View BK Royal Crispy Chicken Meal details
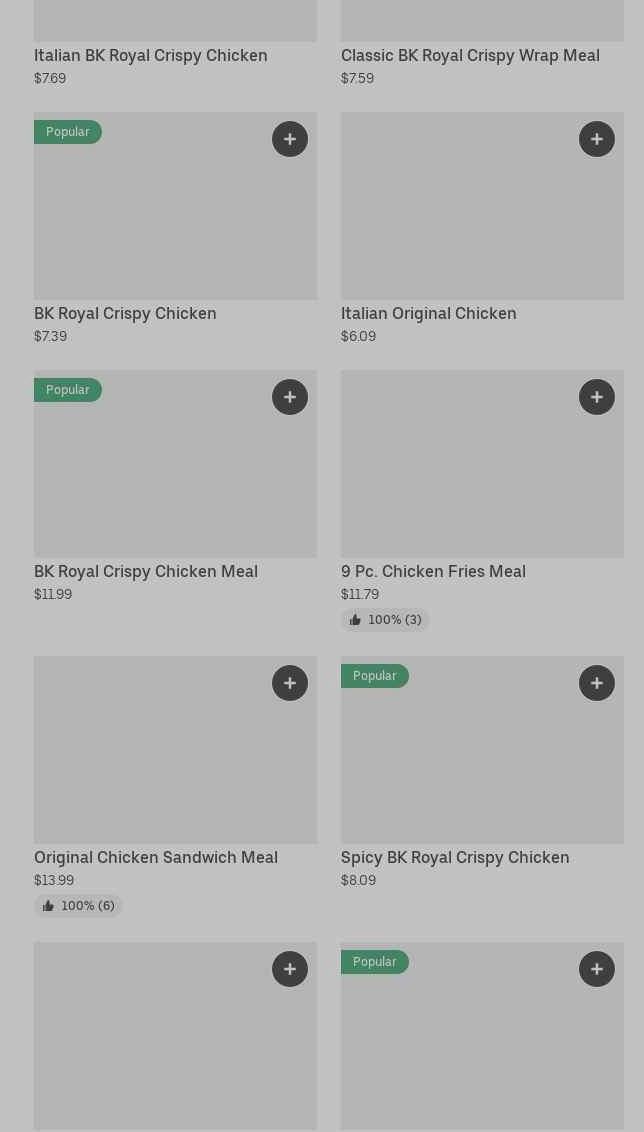644x1132 pixels. pyautogui.click(x=146, y=571)
